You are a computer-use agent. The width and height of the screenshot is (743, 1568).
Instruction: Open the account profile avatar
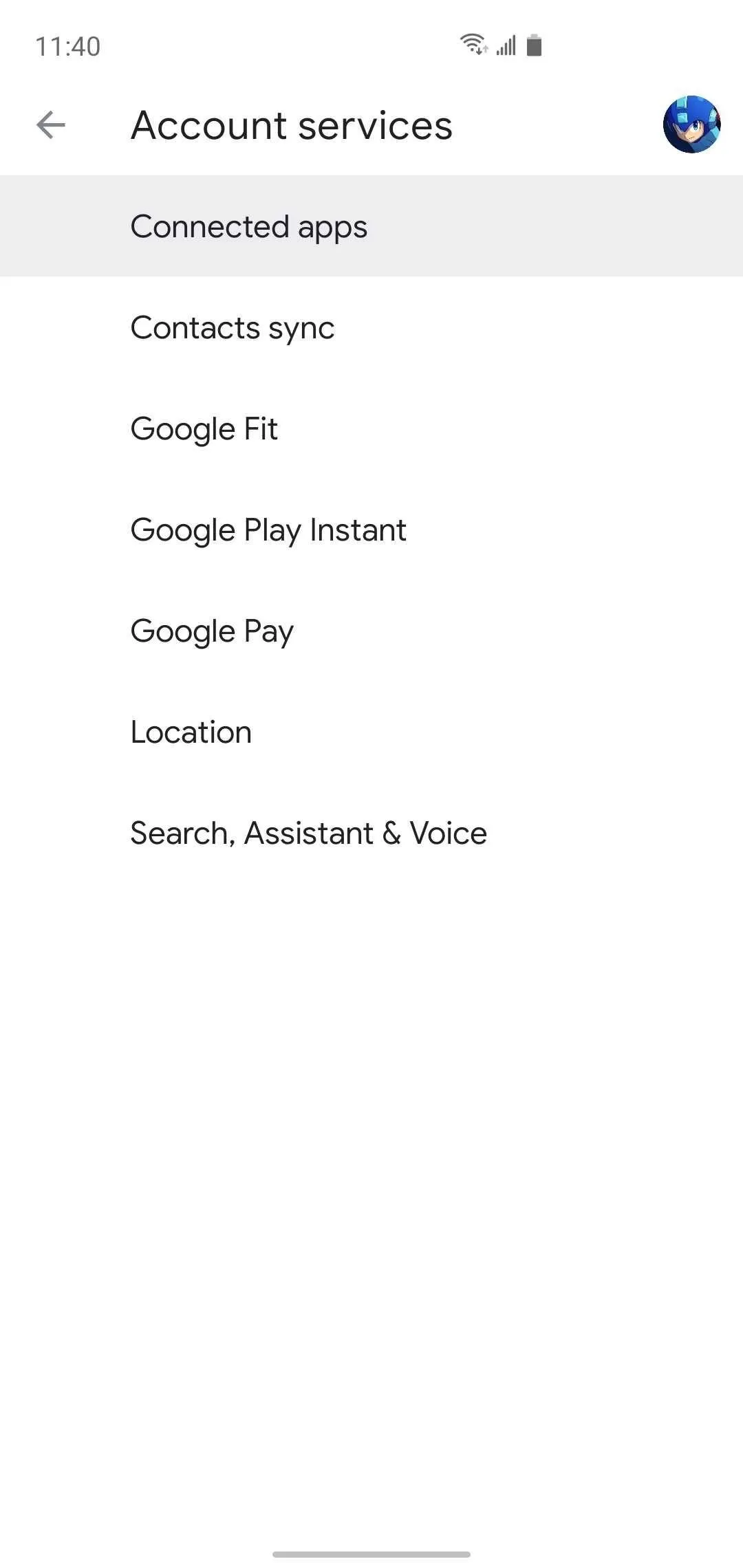point(691,124)
